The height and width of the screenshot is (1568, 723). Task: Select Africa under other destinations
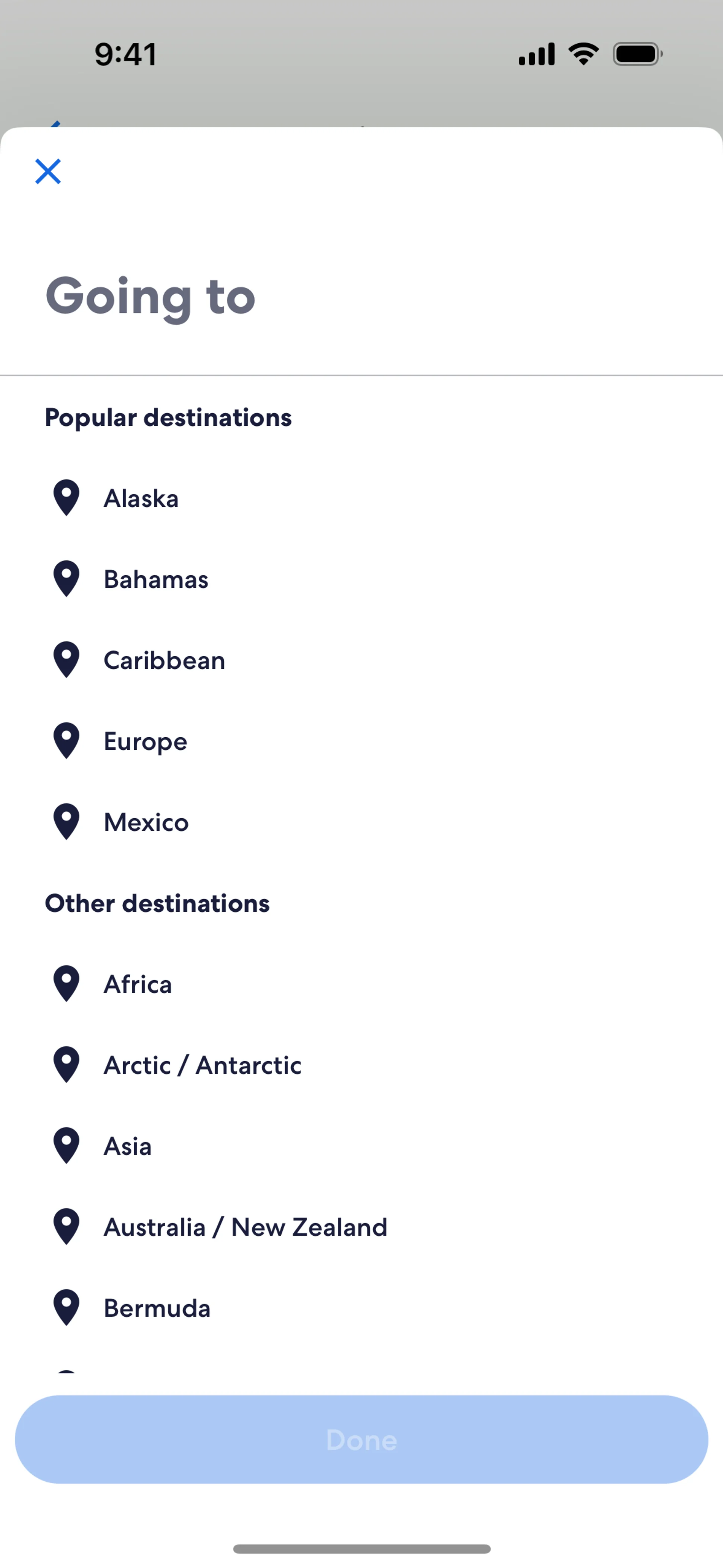(361, 984)
